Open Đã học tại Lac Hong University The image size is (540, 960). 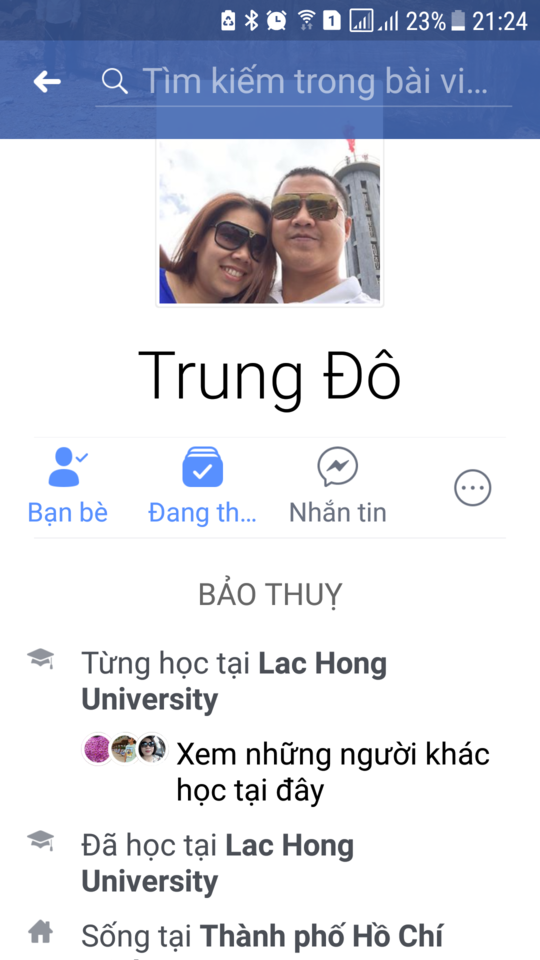pyautogui.click(x=218, y=864)
